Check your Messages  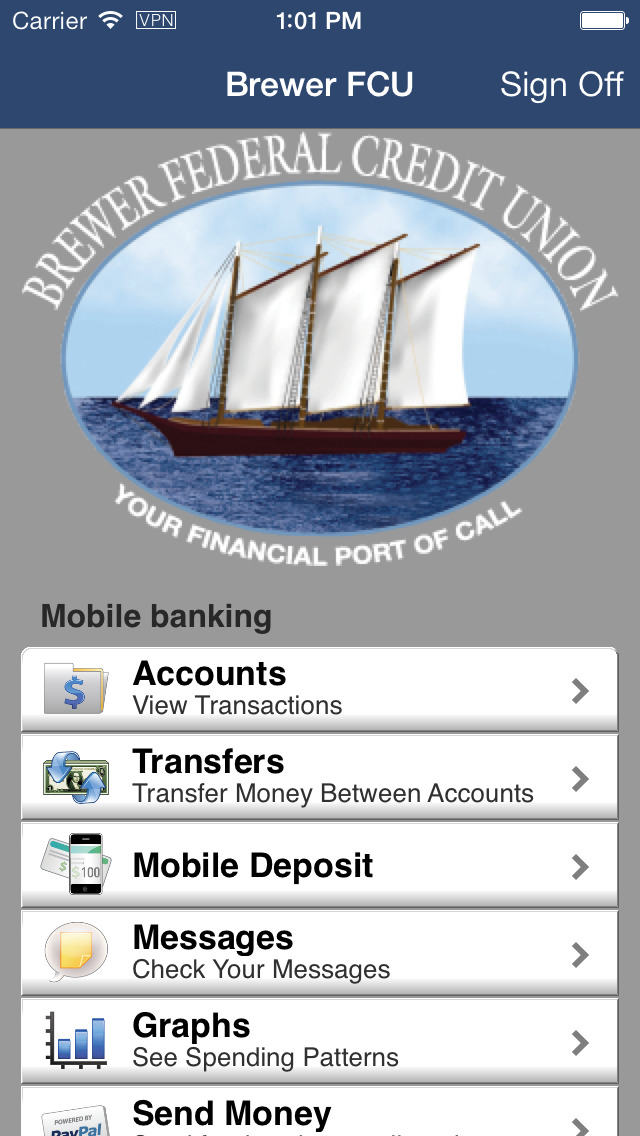[319, 954]
